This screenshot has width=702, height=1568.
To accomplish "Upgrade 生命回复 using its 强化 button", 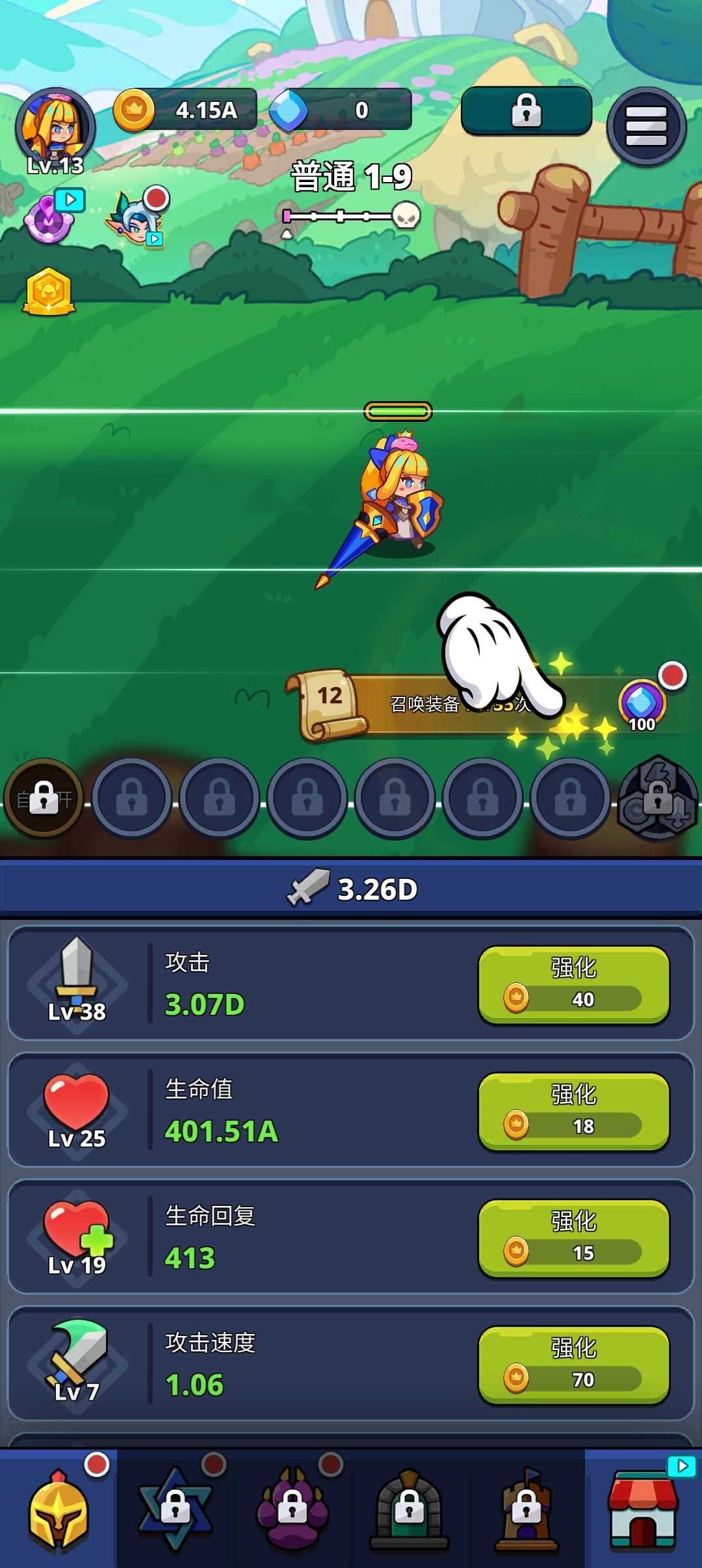I will pos(573,1238).
